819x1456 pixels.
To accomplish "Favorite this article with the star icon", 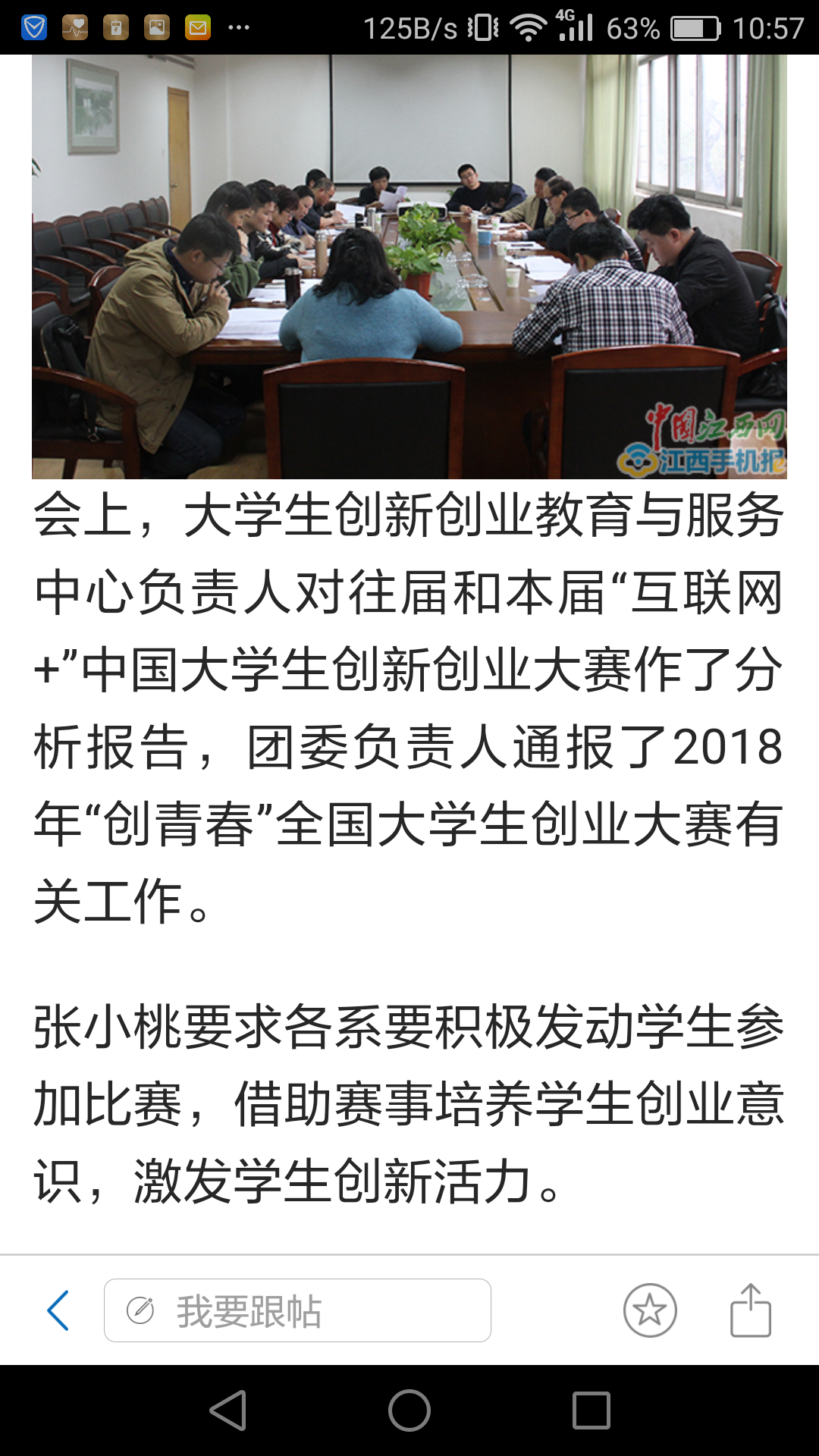I will pos(650,1310).
